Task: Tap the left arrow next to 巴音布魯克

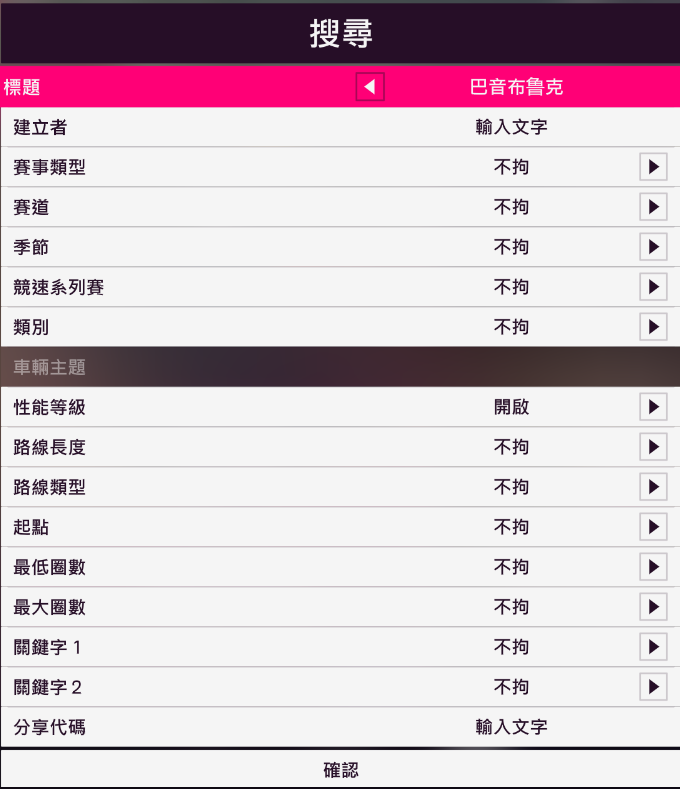Action: click(x=370, y=87)
